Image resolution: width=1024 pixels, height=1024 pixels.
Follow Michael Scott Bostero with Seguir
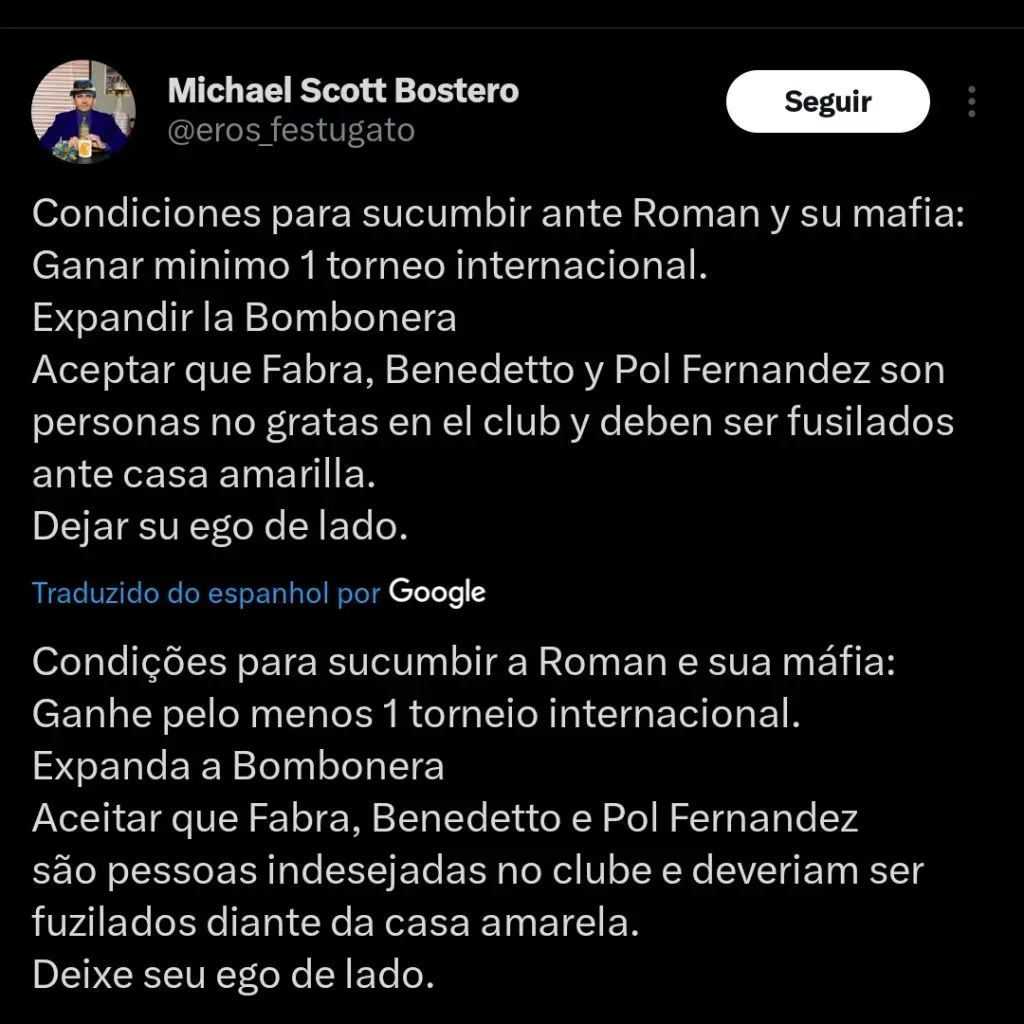click(827, 101)
